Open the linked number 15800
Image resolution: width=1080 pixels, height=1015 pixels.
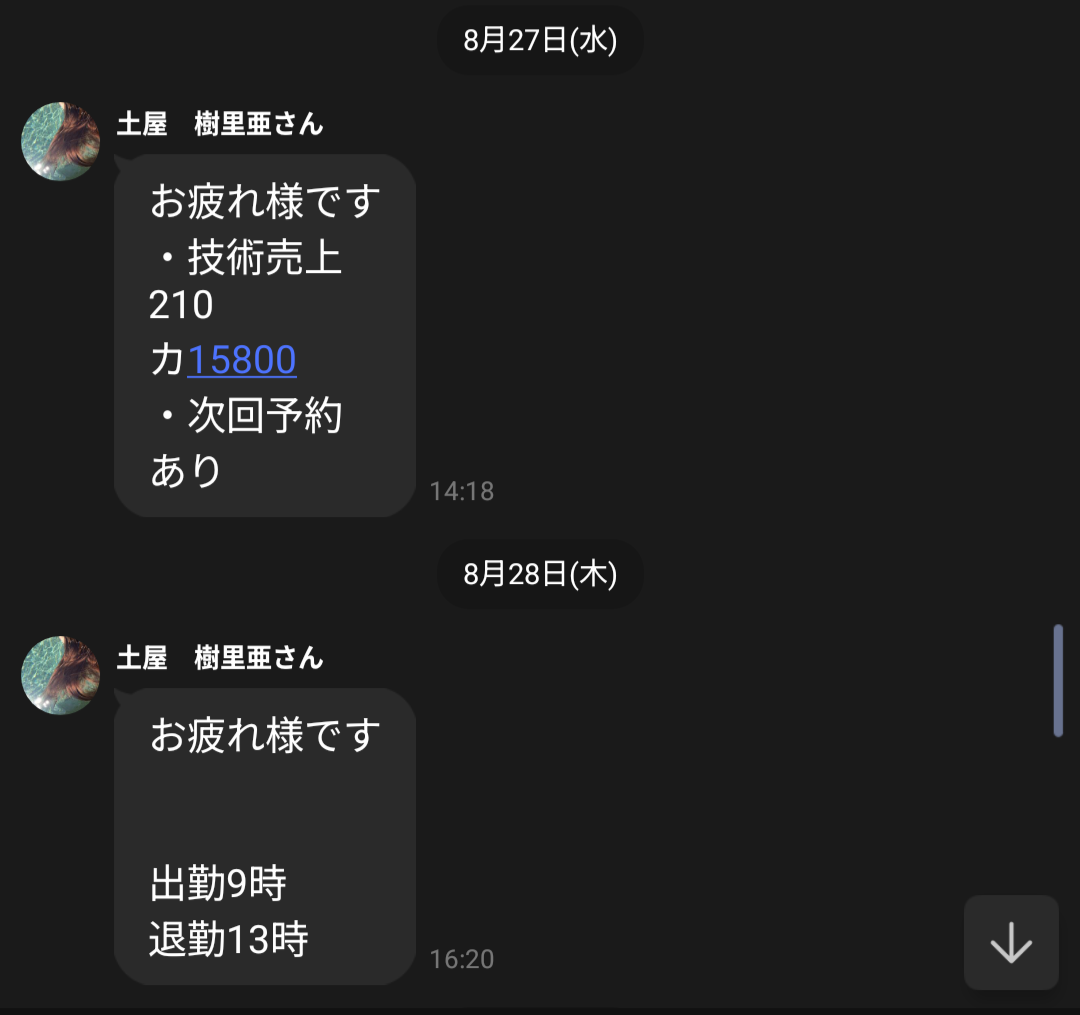pos(241,360)
